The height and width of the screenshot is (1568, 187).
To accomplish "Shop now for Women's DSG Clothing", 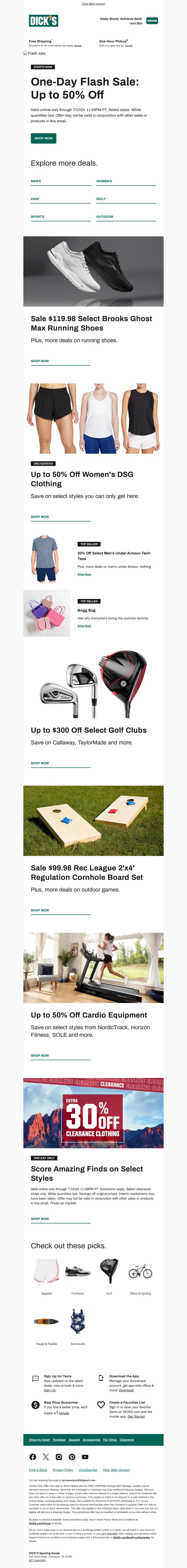I will (x=40, y=517).
